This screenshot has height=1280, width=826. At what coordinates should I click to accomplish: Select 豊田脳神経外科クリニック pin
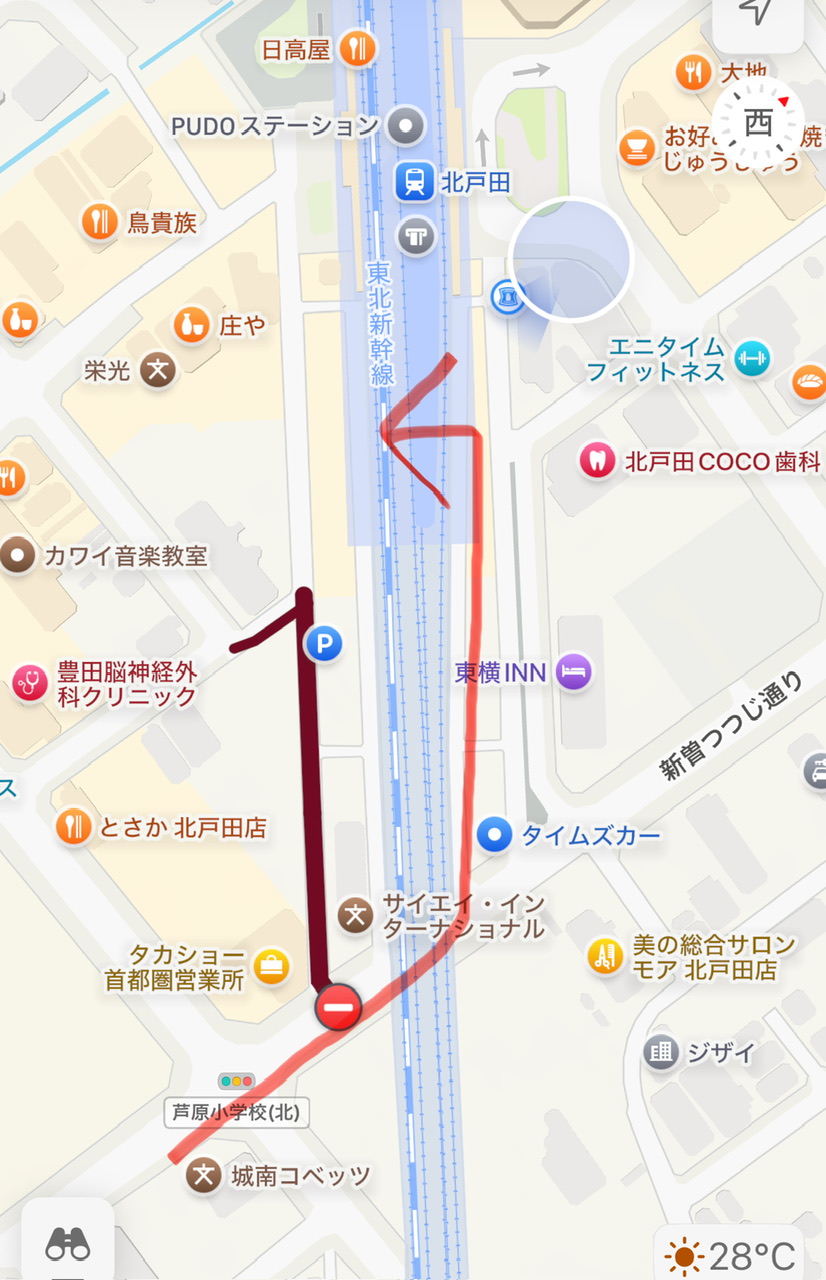click(x=30, y=684)
